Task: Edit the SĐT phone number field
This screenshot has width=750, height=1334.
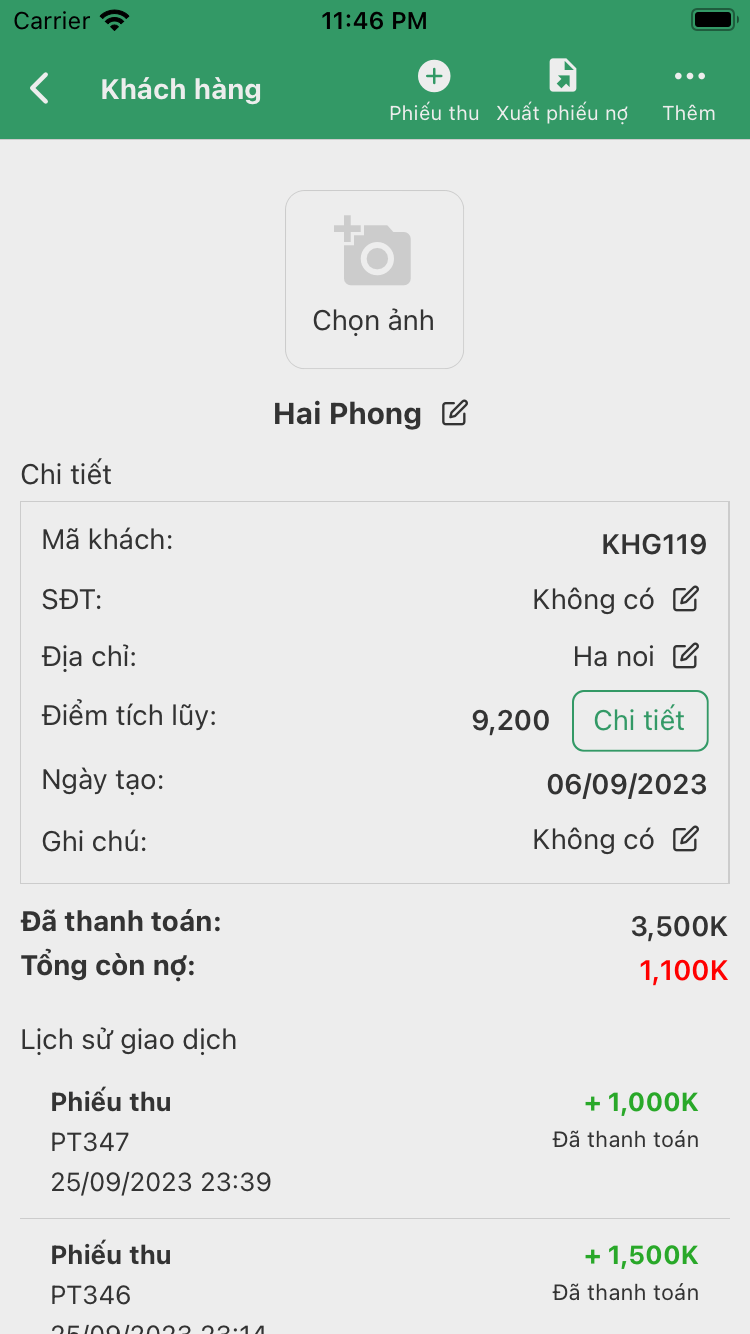Action: click(x=685, y=599)
